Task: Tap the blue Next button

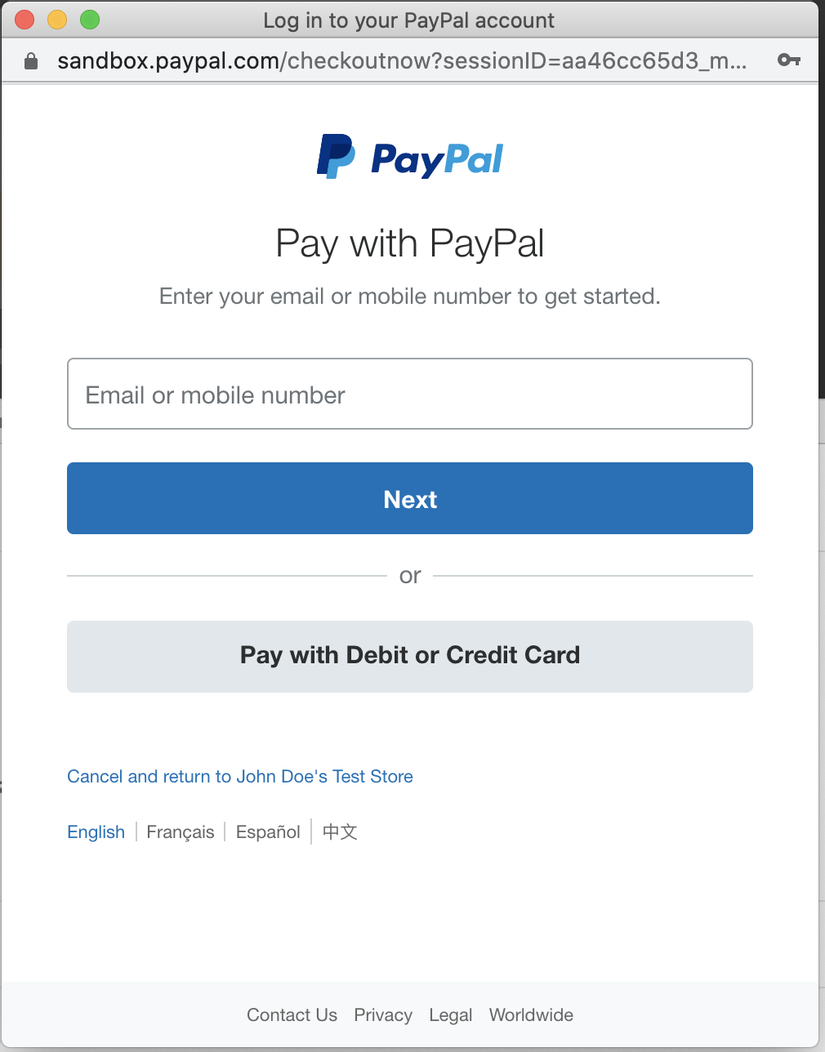Action: (409, 498)
